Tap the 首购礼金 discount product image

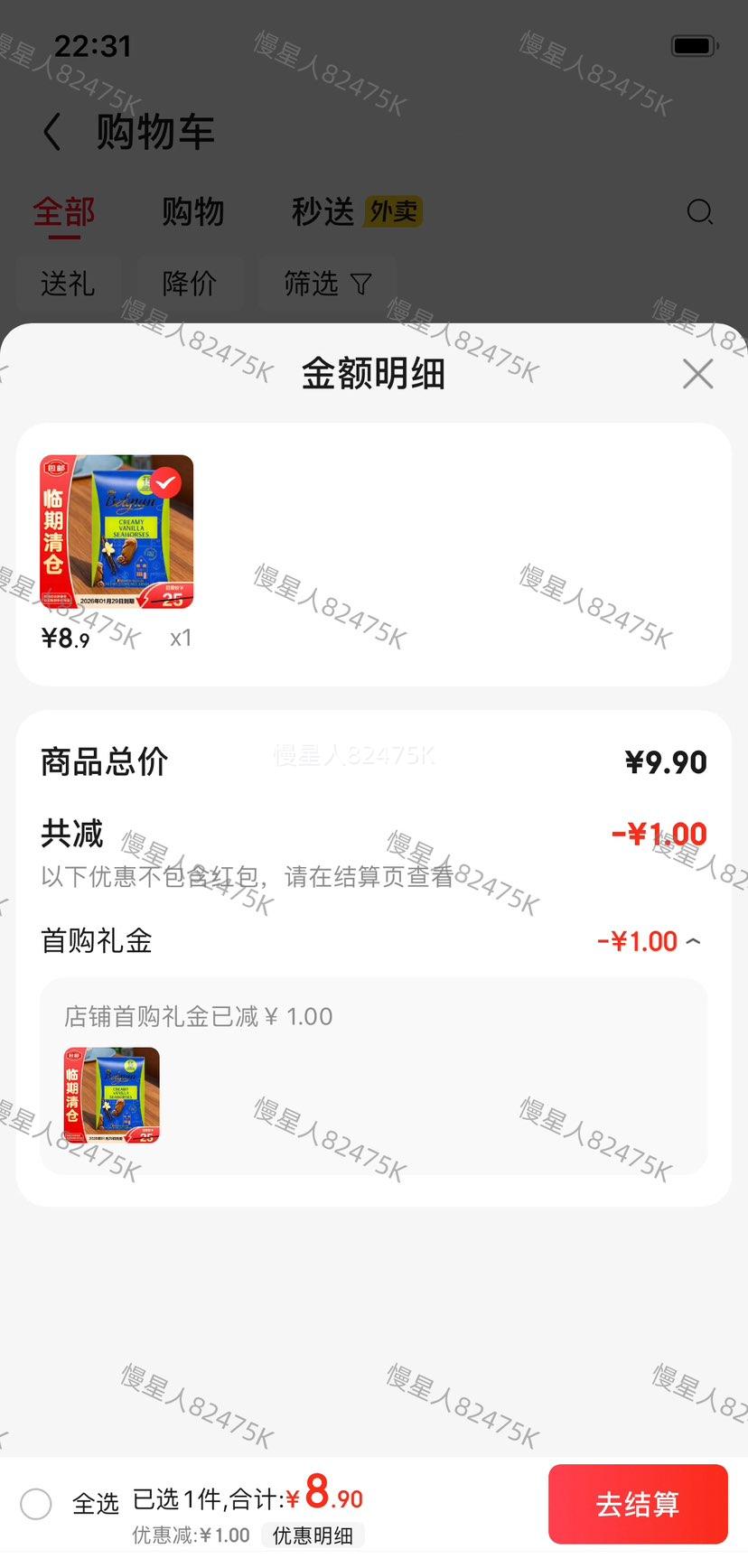point(111,1096)
